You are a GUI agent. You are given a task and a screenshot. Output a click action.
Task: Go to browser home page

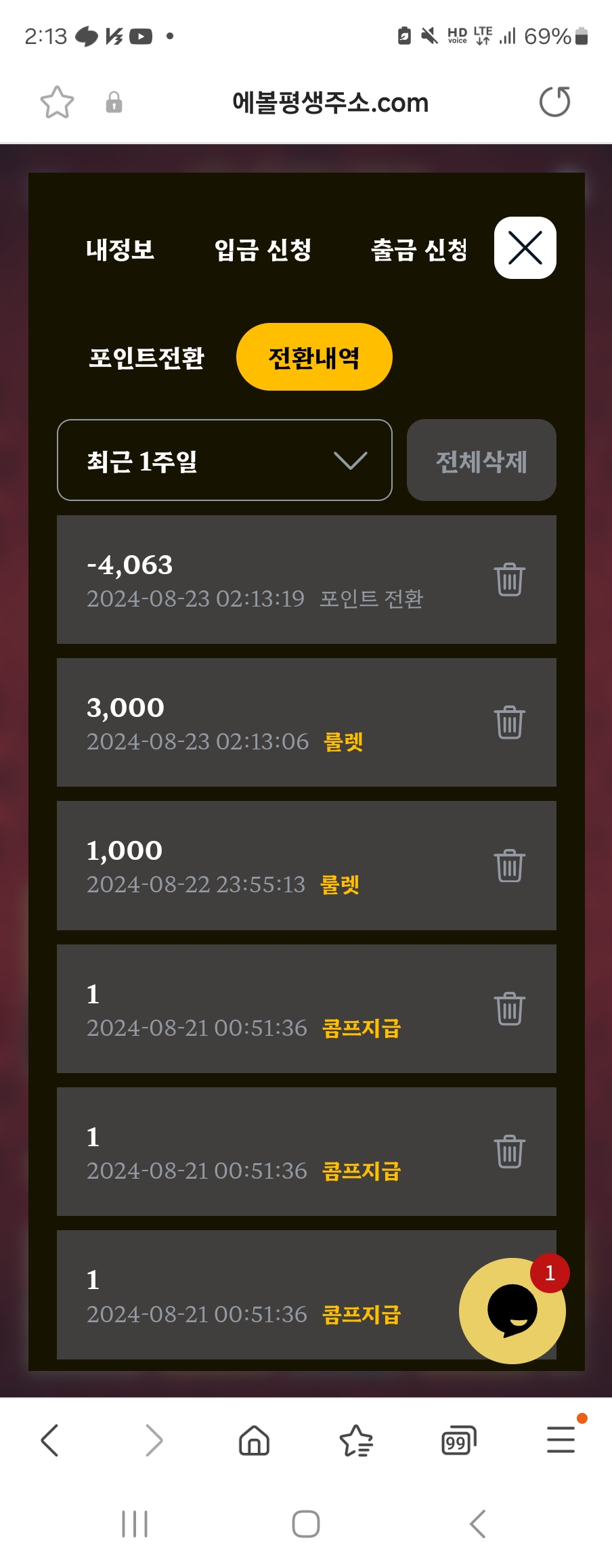255,1440
